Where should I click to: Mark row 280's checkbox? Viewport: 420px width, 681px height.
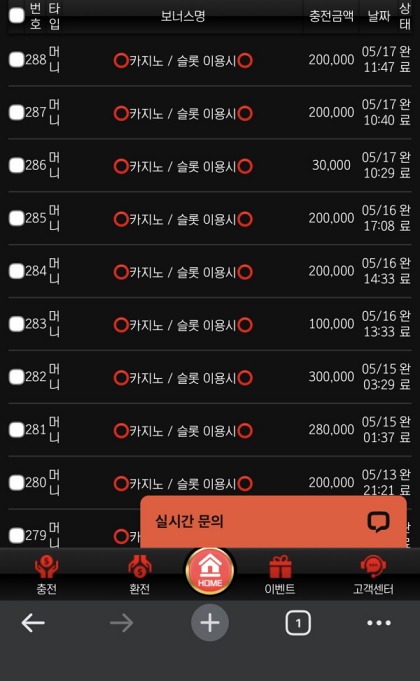(x=17, y=483)
